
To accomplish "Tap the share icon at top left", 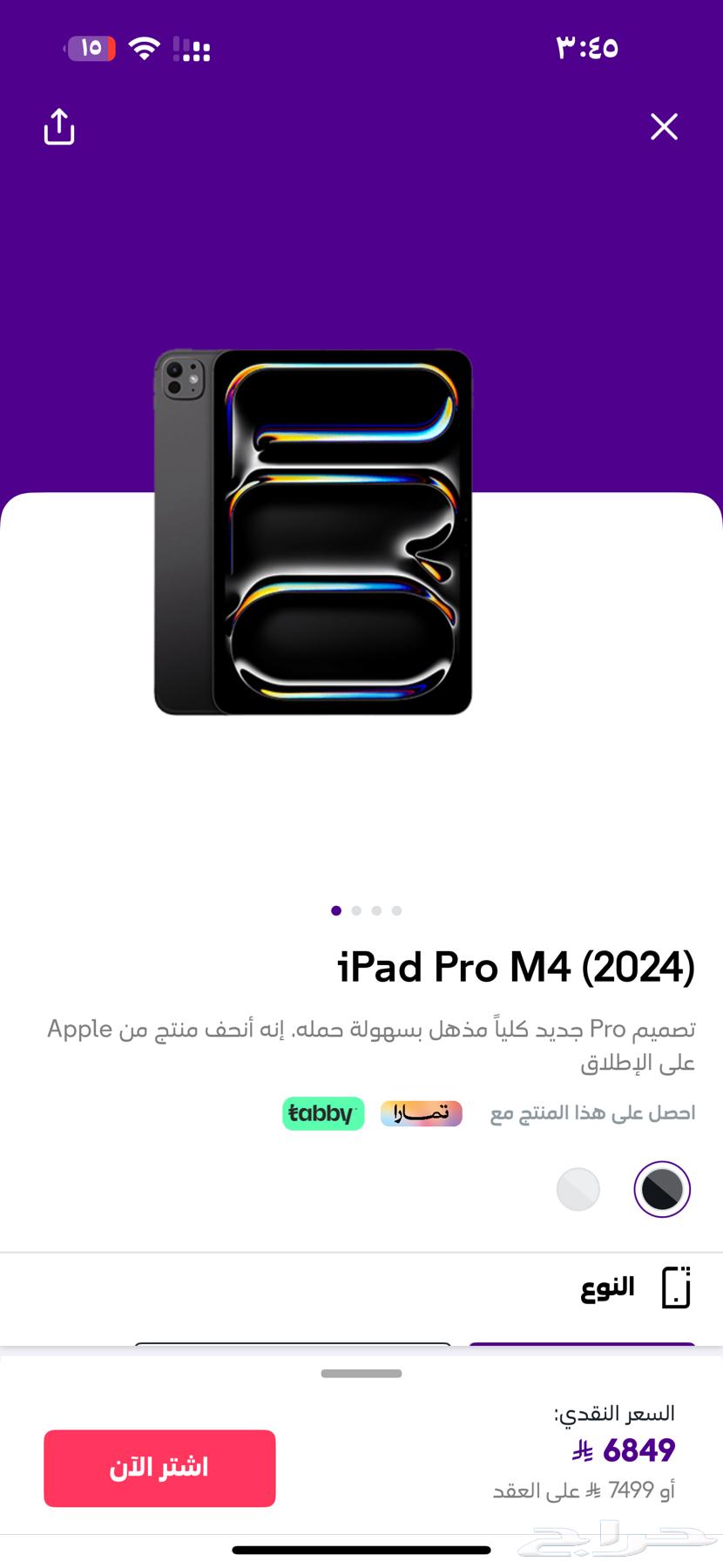I will click(x=58, y=126).
